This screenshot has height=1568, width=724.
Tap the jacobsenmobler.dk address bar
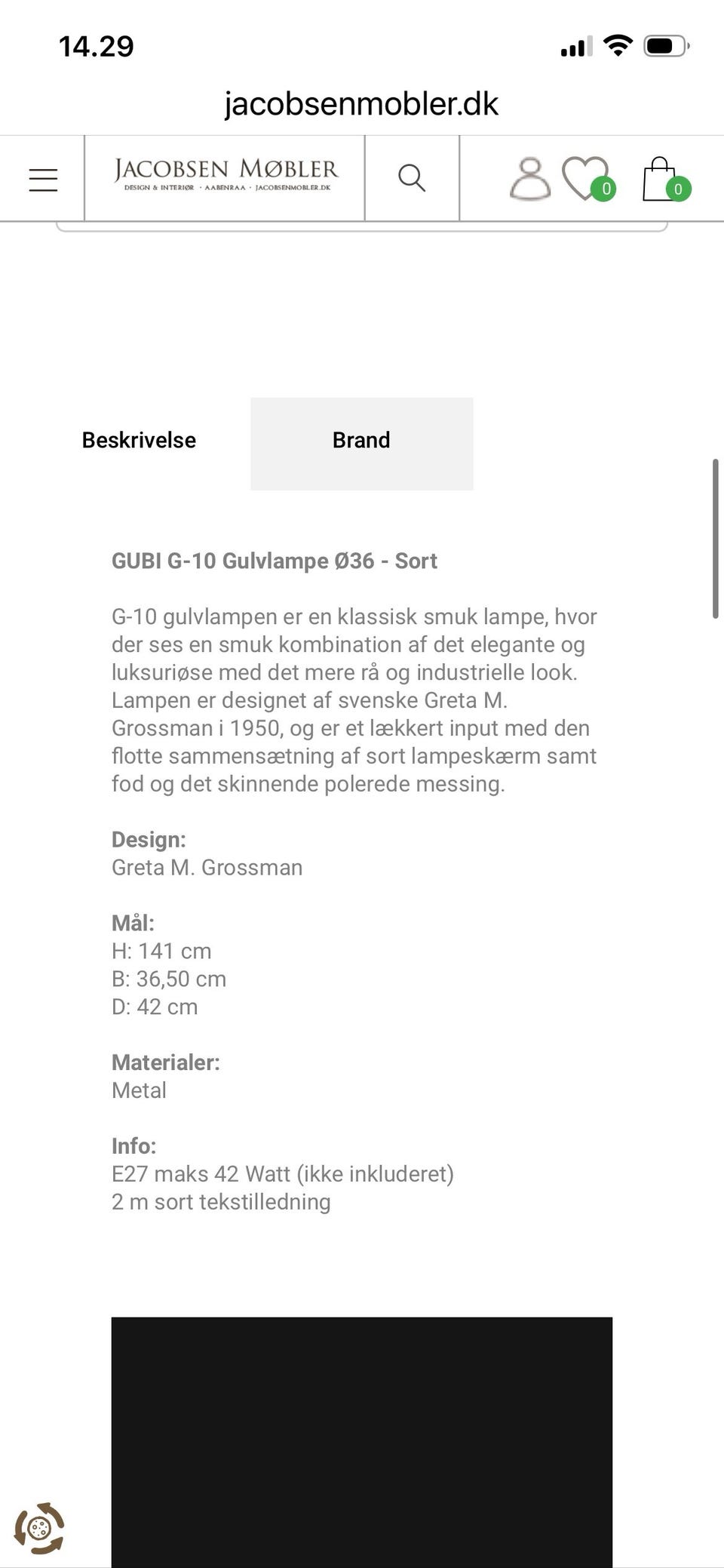[x=360, y=105]
